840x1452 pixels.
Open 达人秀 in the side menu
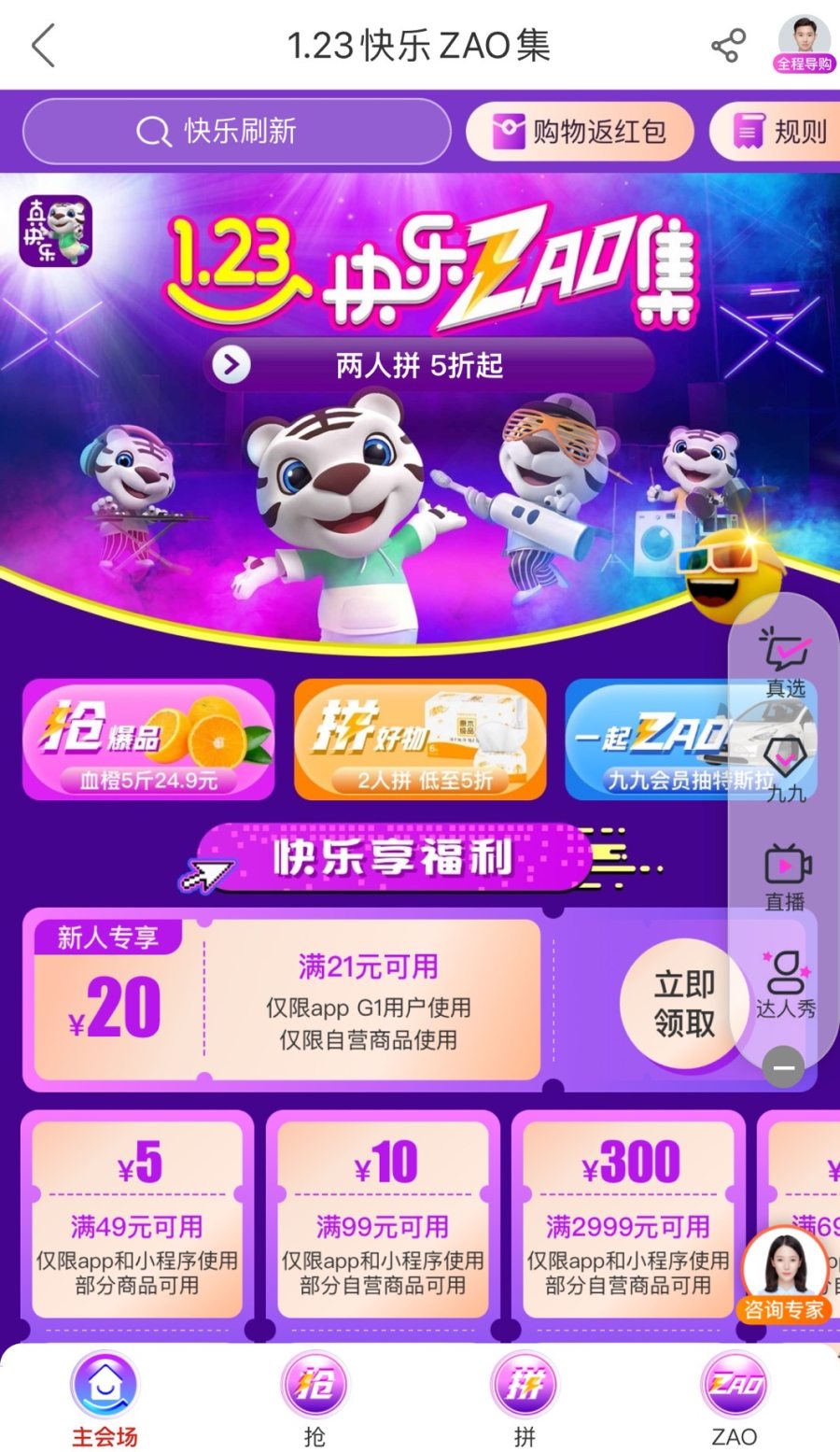pyautogui.click(x=785, y=983)
